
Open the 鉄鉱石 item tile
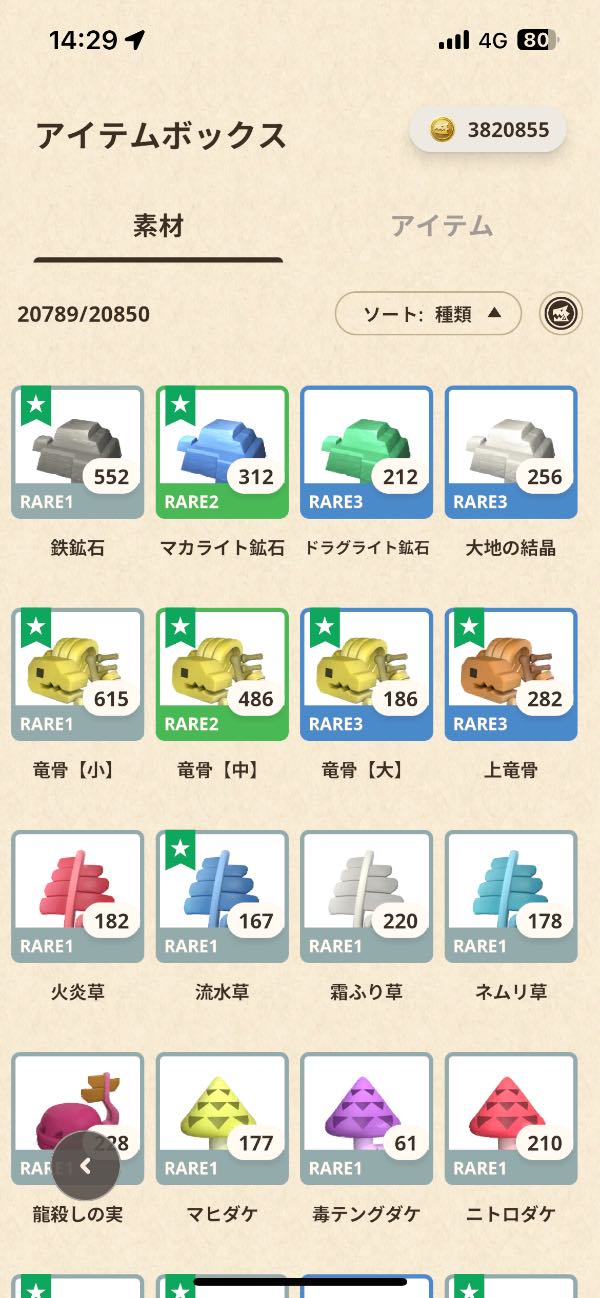78,452
